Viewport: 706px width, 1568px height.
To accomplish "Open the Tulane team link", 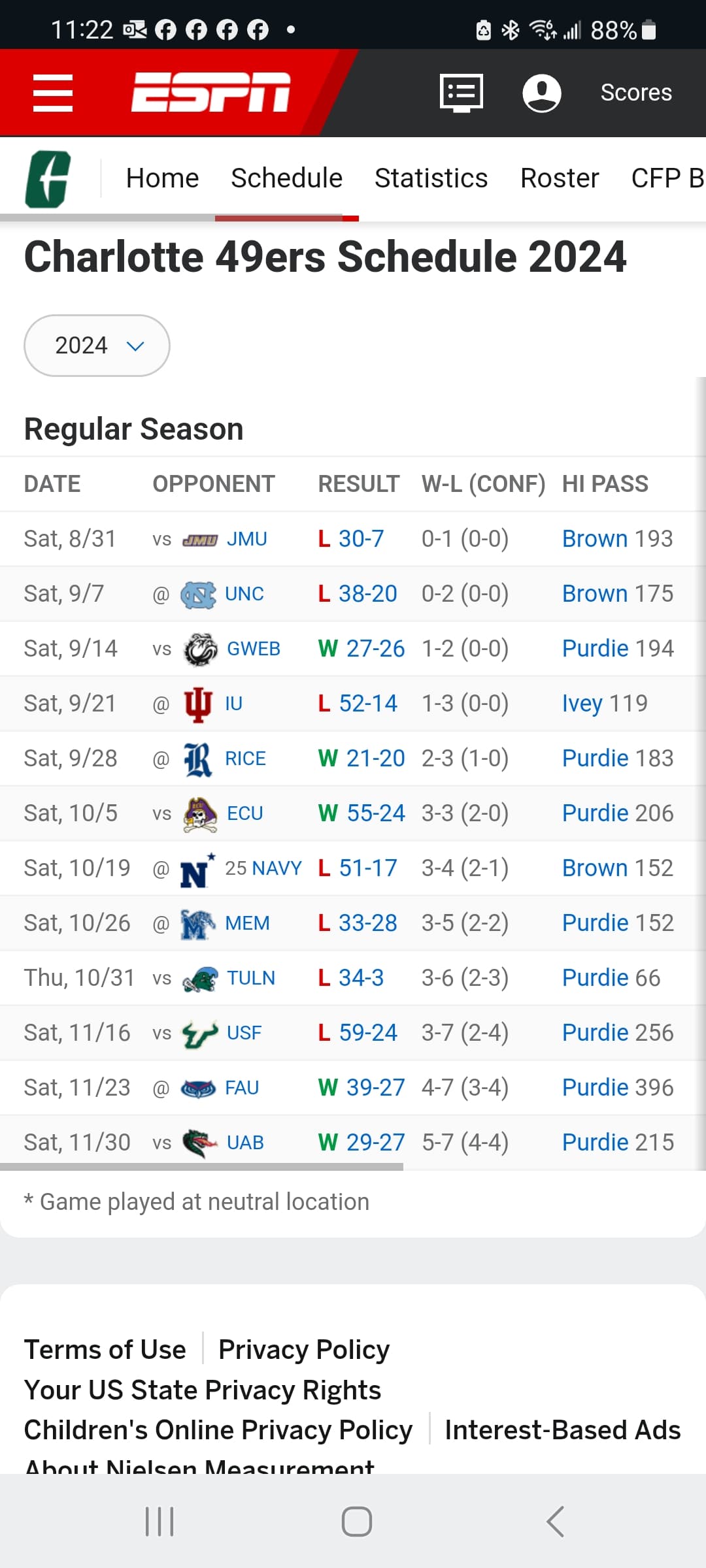I will click(250, 978).
